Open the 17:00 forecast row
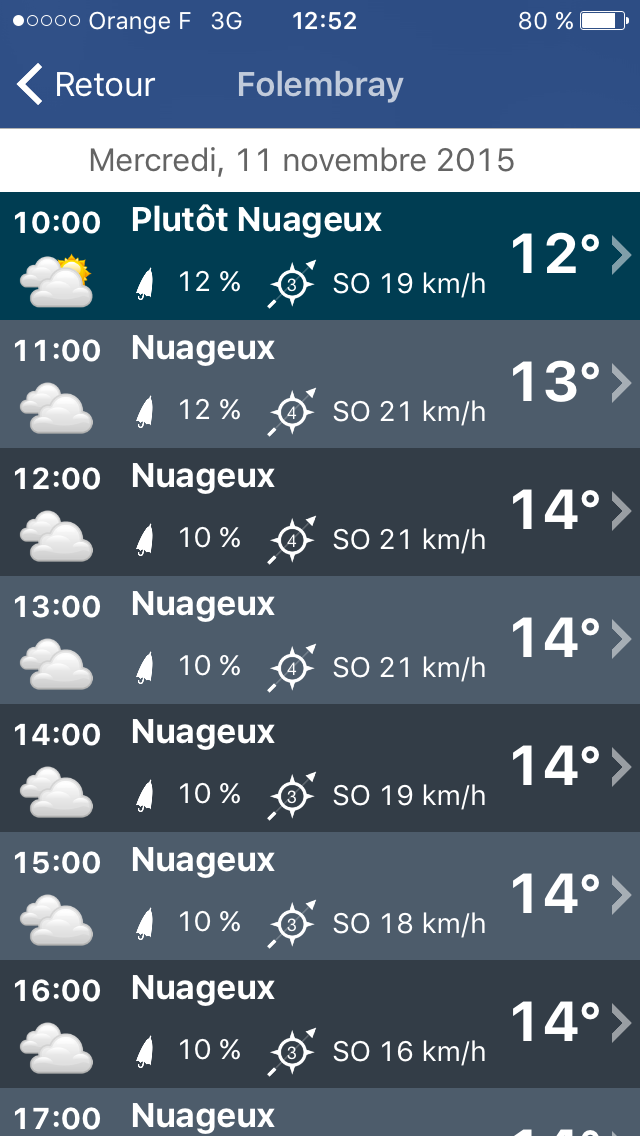The width and height of the screenshot is (640, 1136). tap(320, 1114)
